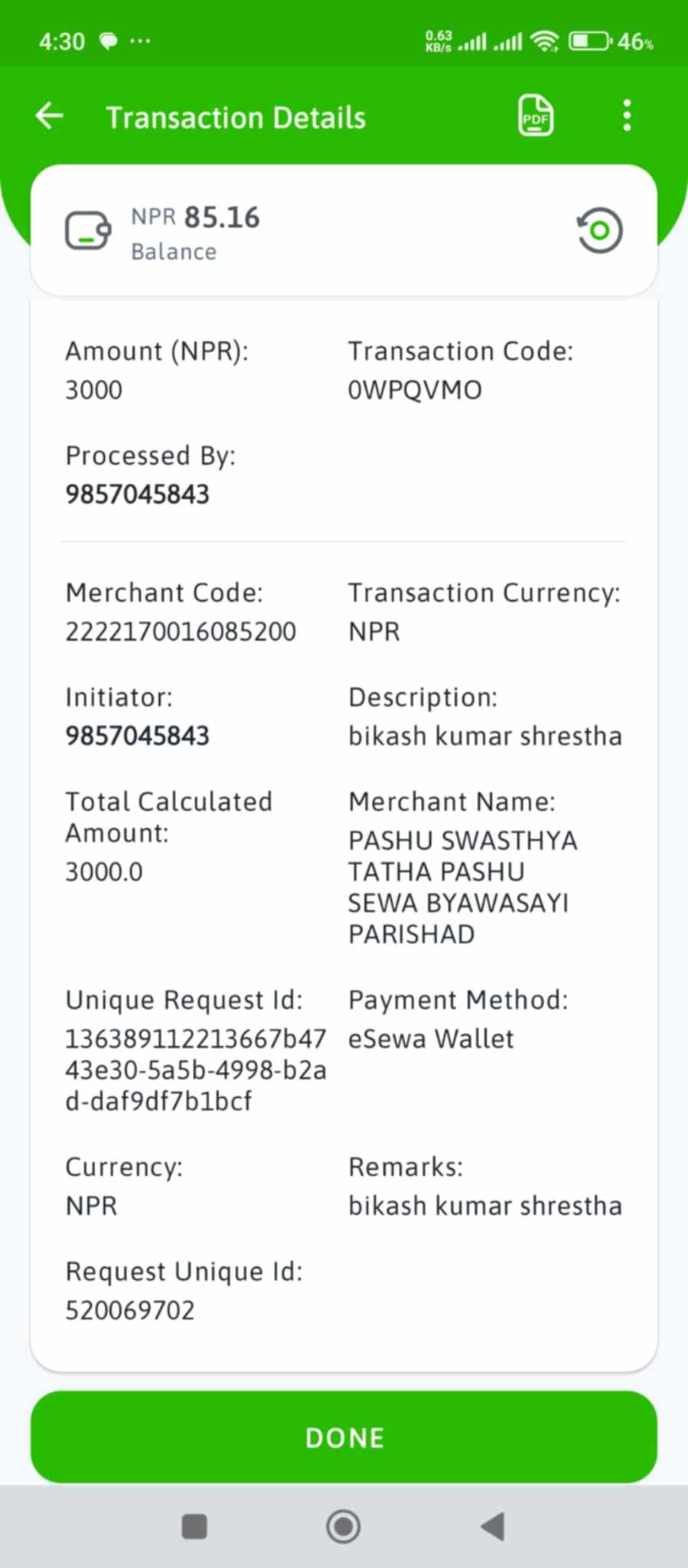The width and height of the screenshot is (688, 1568).
Task: Open the three-dot overflow menu
Action: coord(627,116)
